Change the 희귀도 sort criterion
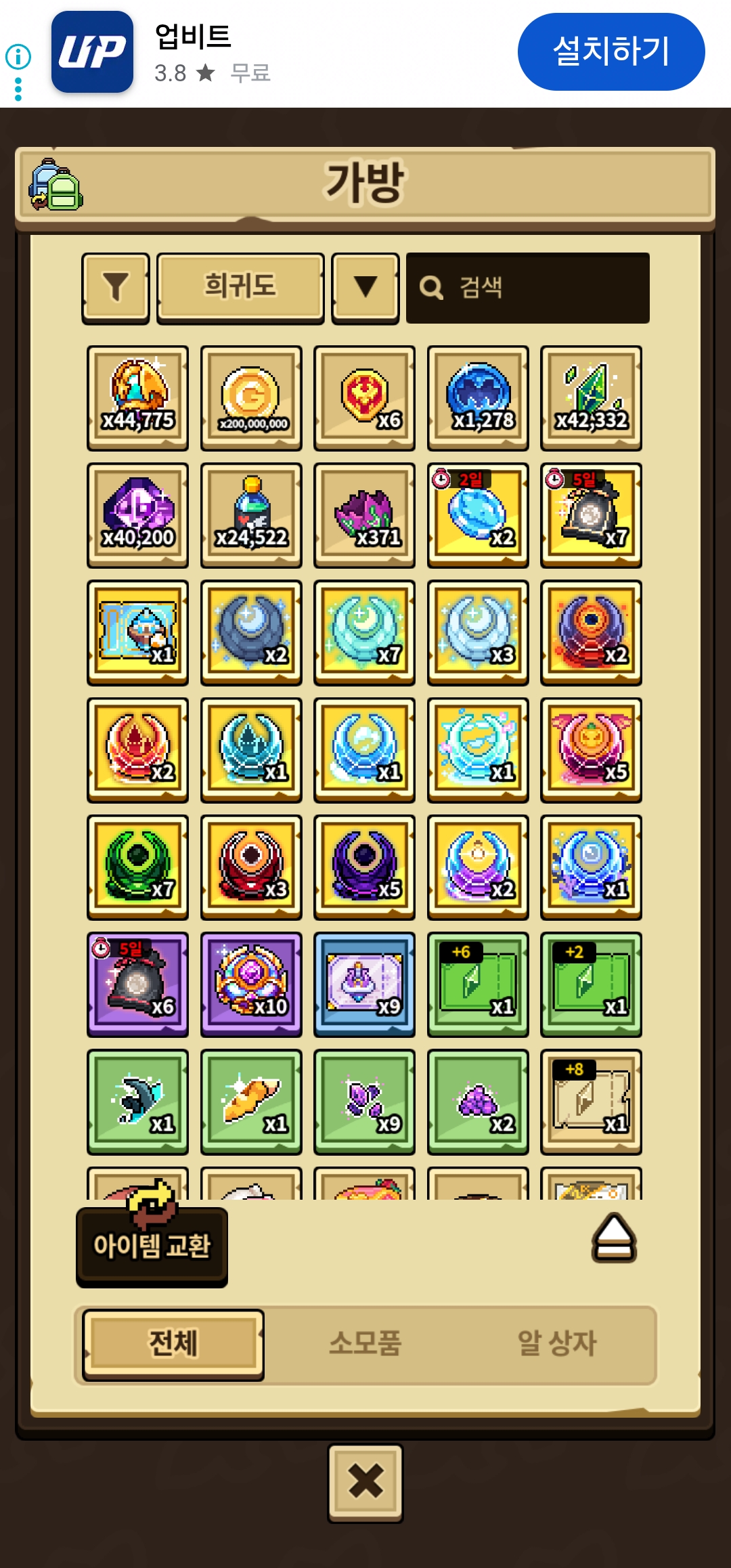Image resolution: width=731 pixels, height=1568 pixels. (x=240, y=288)
